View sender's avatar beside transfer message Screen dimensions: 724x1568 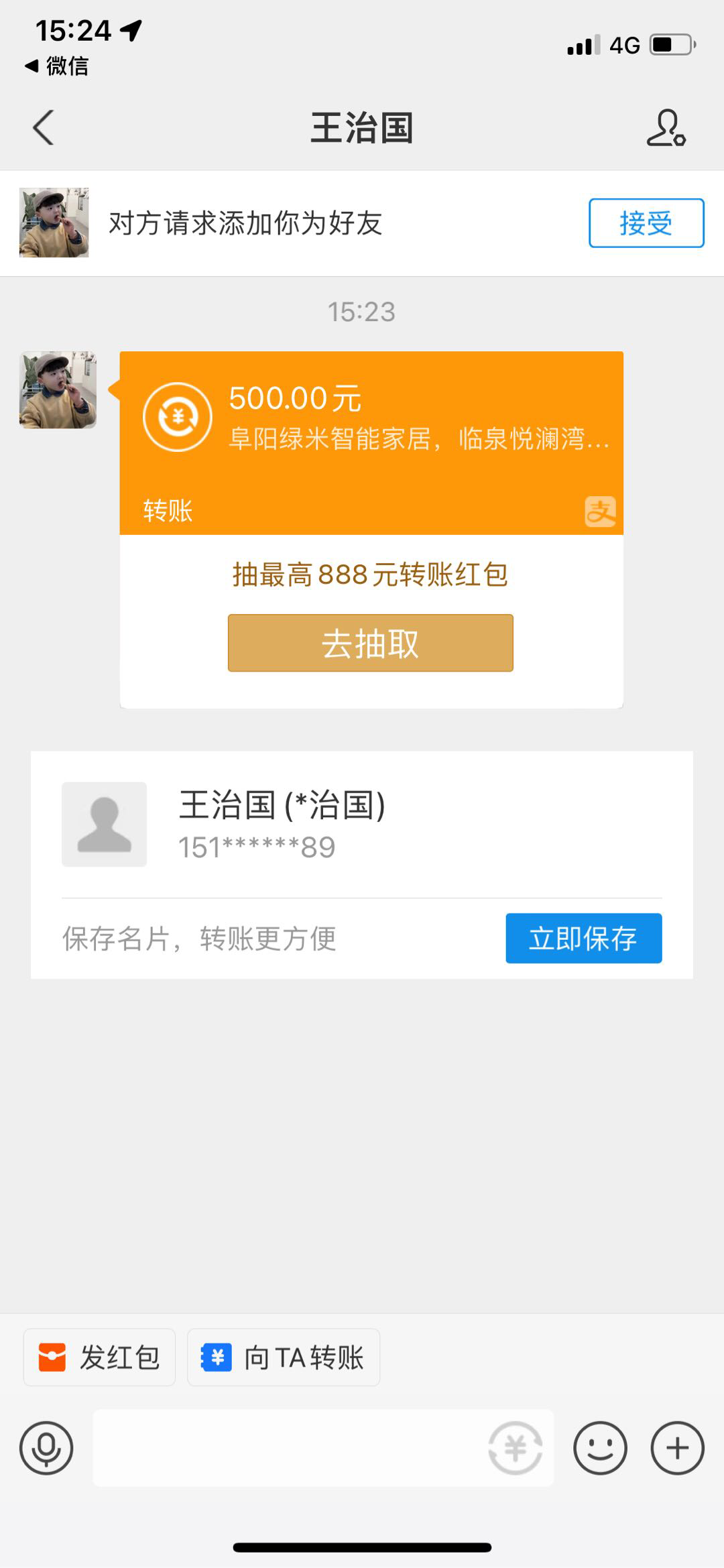(x=58, y=389)
